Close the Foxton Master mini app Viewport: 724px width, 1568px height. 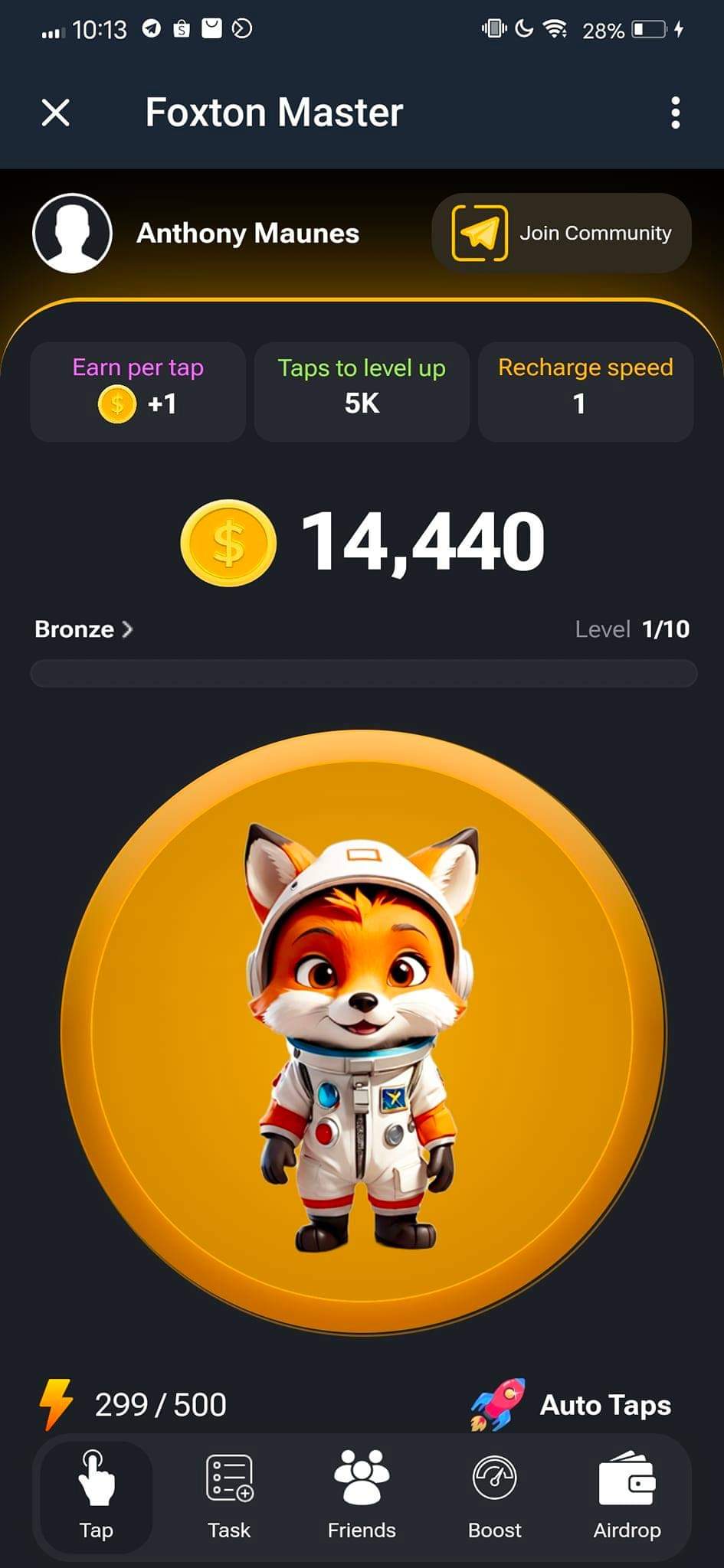[56, 113]
